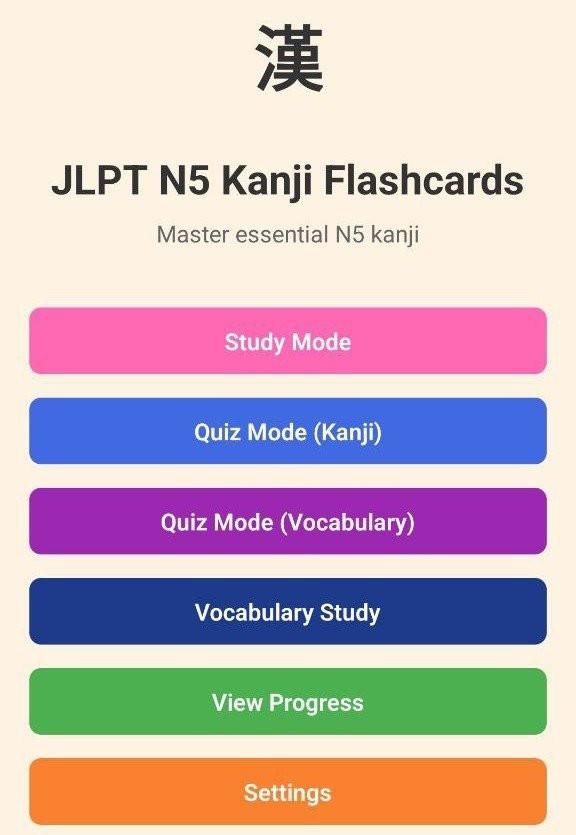
Task: Start Study Mode
Action: coord(288,341)
